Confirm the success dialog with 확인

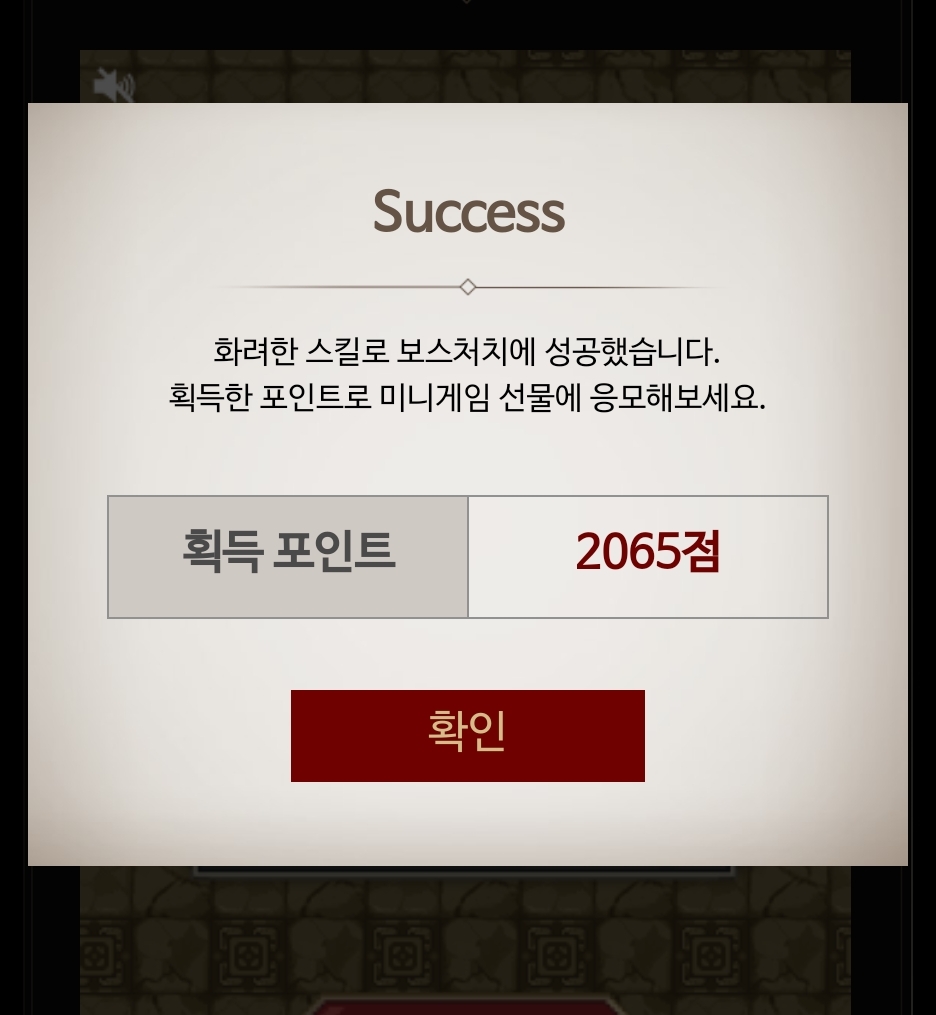[467, 735]
